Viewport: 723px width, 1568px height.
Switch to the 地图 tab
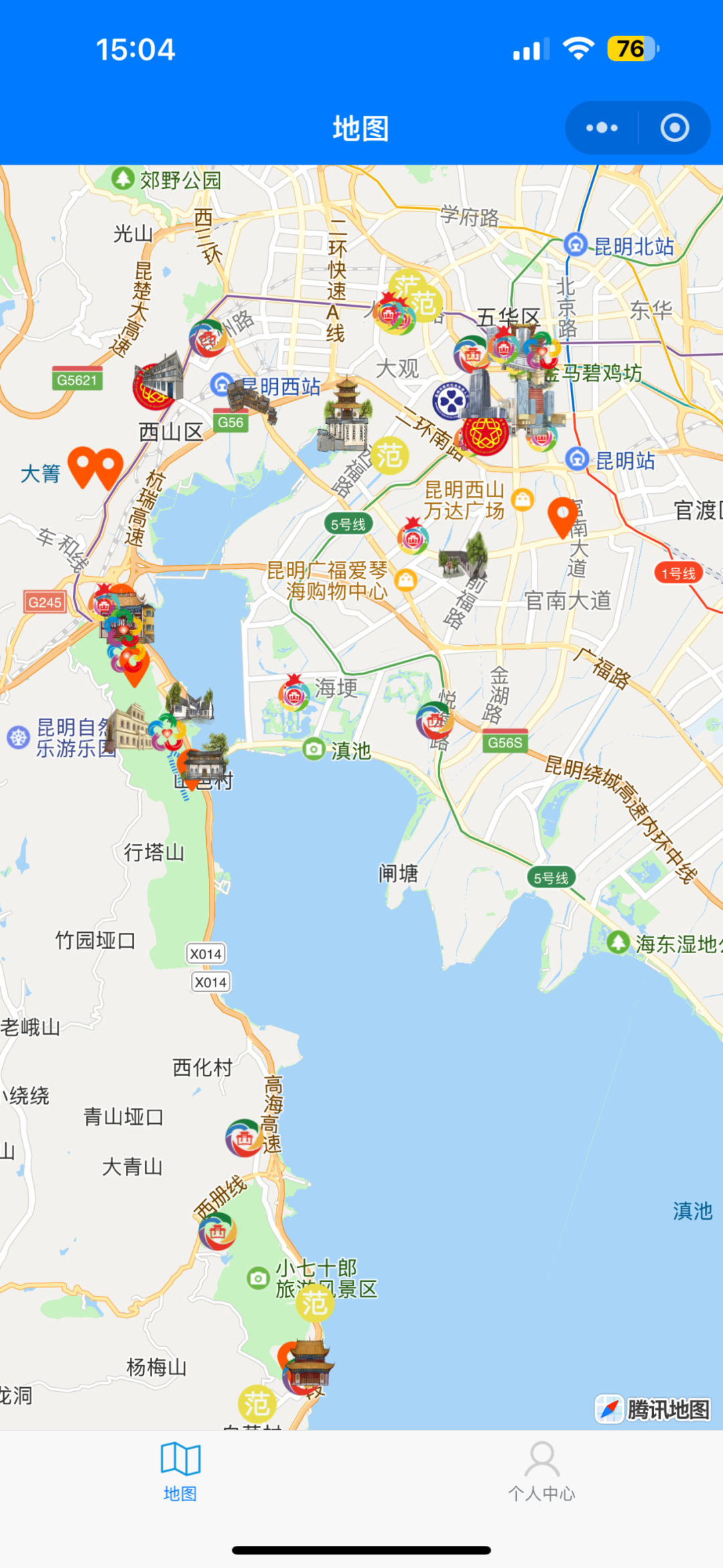click(180, 1472)
